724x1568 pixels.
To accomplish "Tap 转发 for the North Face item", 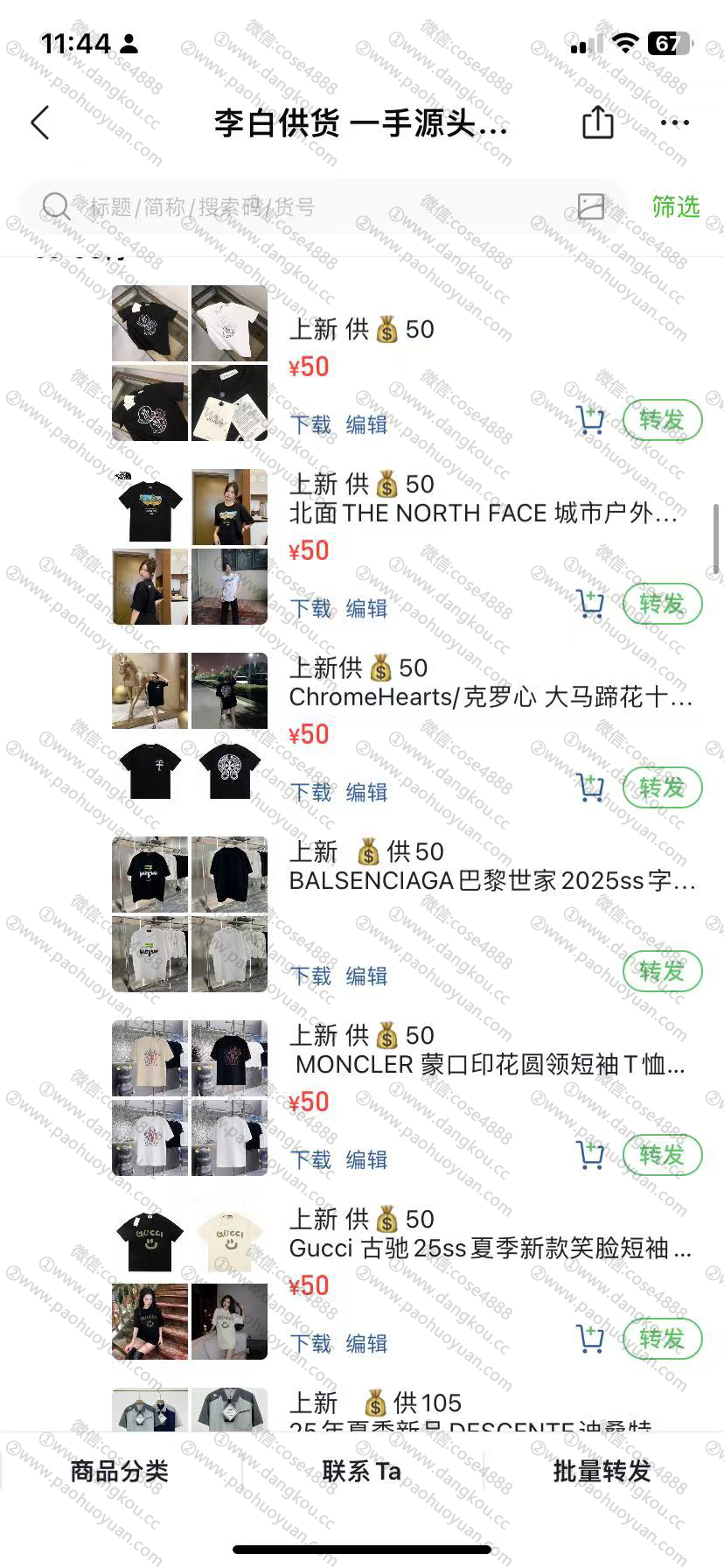I will (662, 604).
